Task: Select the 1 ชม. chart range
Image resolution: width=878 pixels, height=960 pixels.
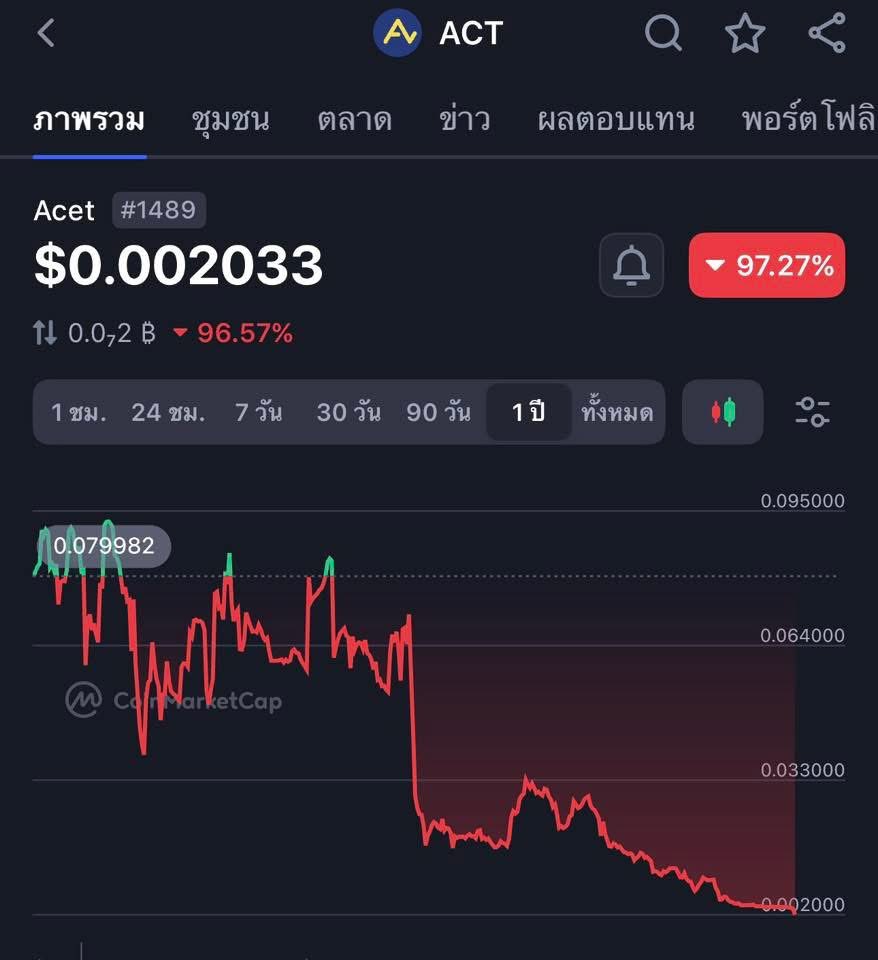Action: [x=79, y=412]
